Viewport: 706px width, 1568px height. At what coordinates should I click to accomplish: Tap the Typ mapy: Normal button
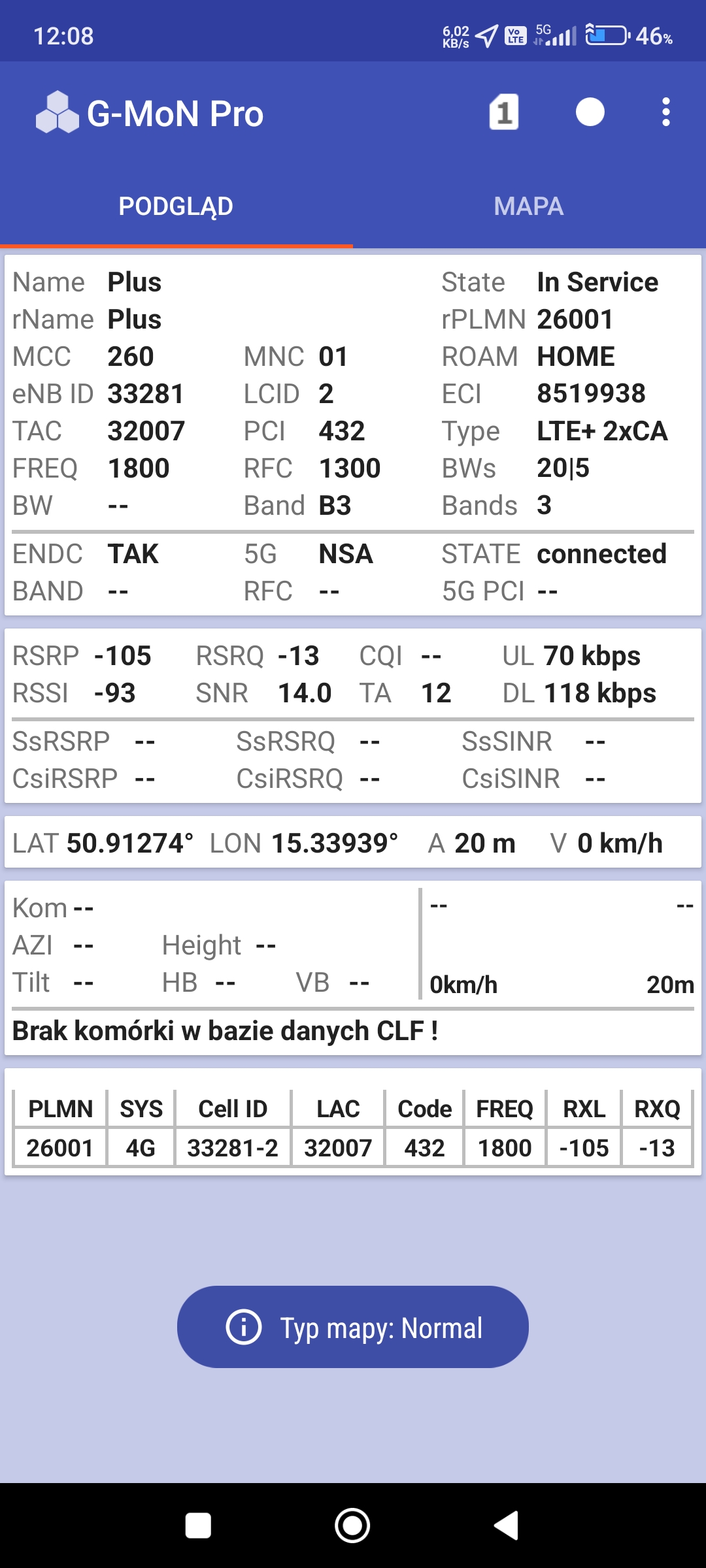click(x=352, y=1327)
